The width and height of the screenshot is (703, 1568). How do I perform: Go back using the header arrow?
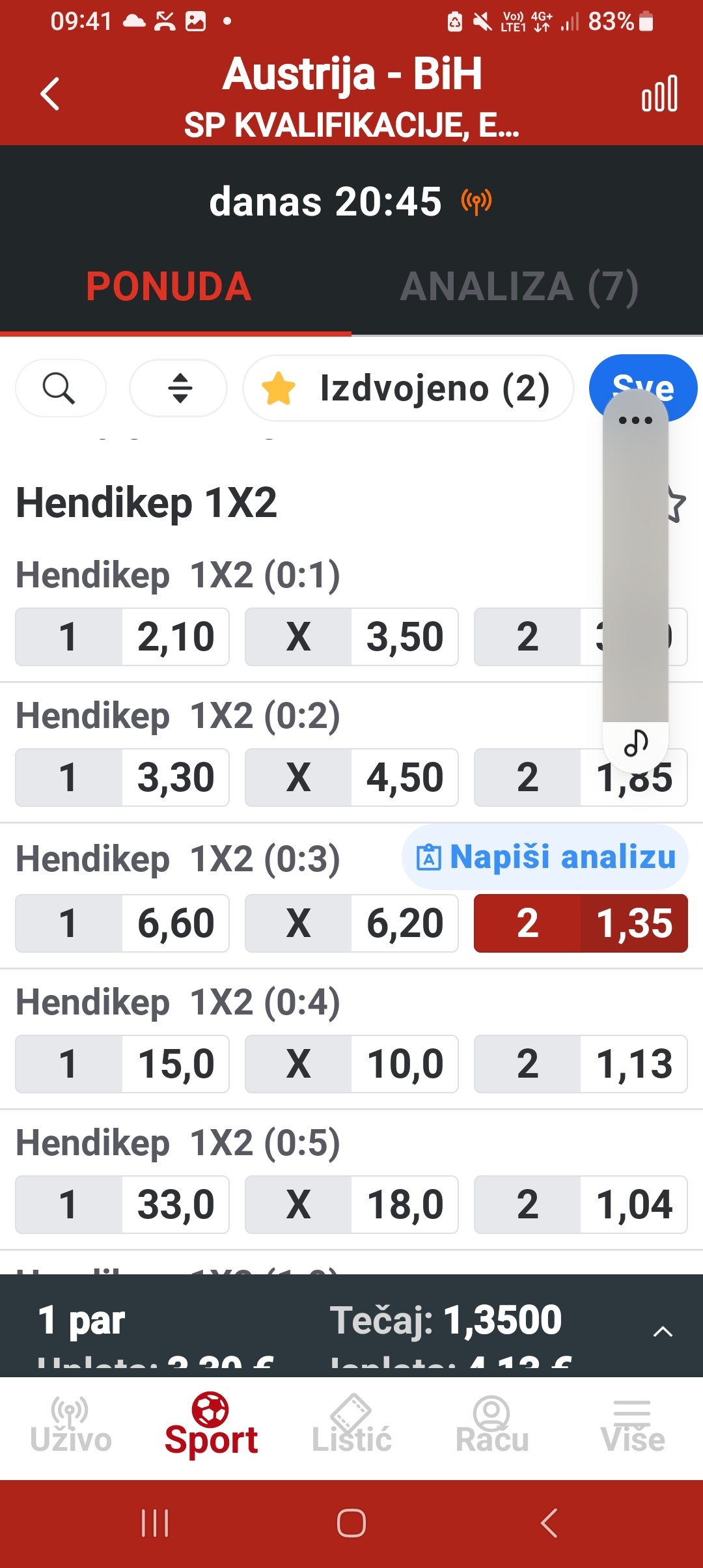[50, 94]
